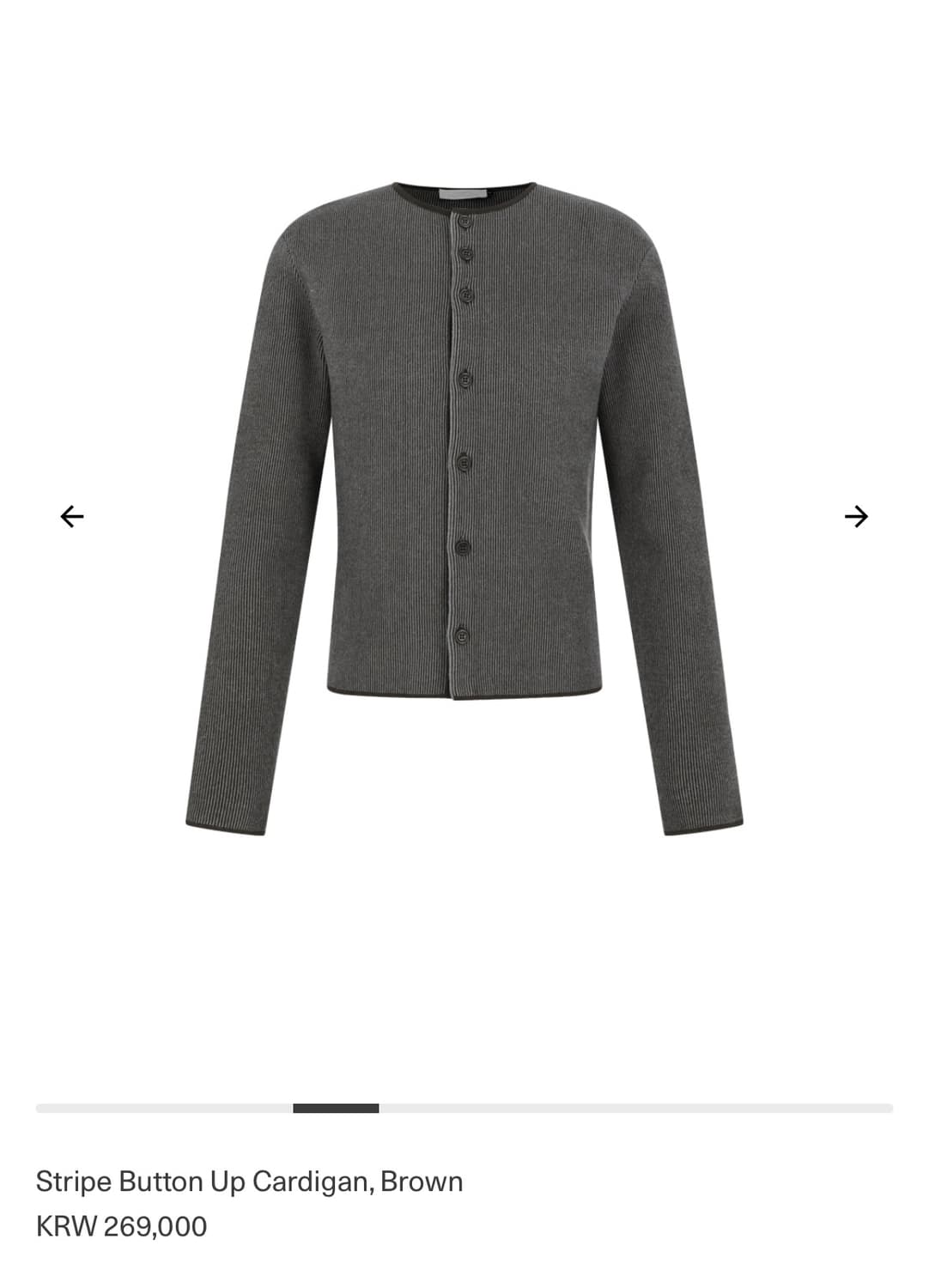Click the dark segment of the image progress bar

point(335,1107)
